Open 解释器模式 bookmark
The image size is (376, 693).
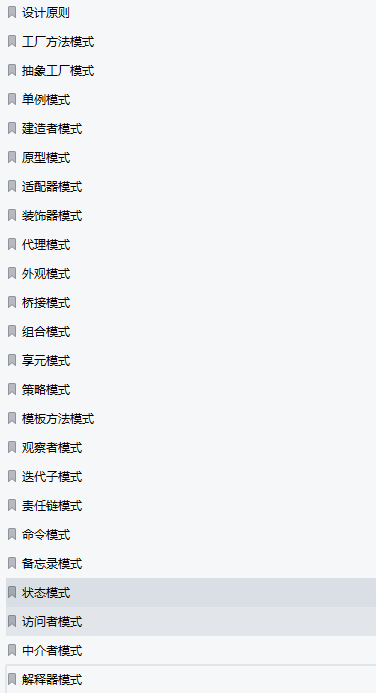pos(191,679)
